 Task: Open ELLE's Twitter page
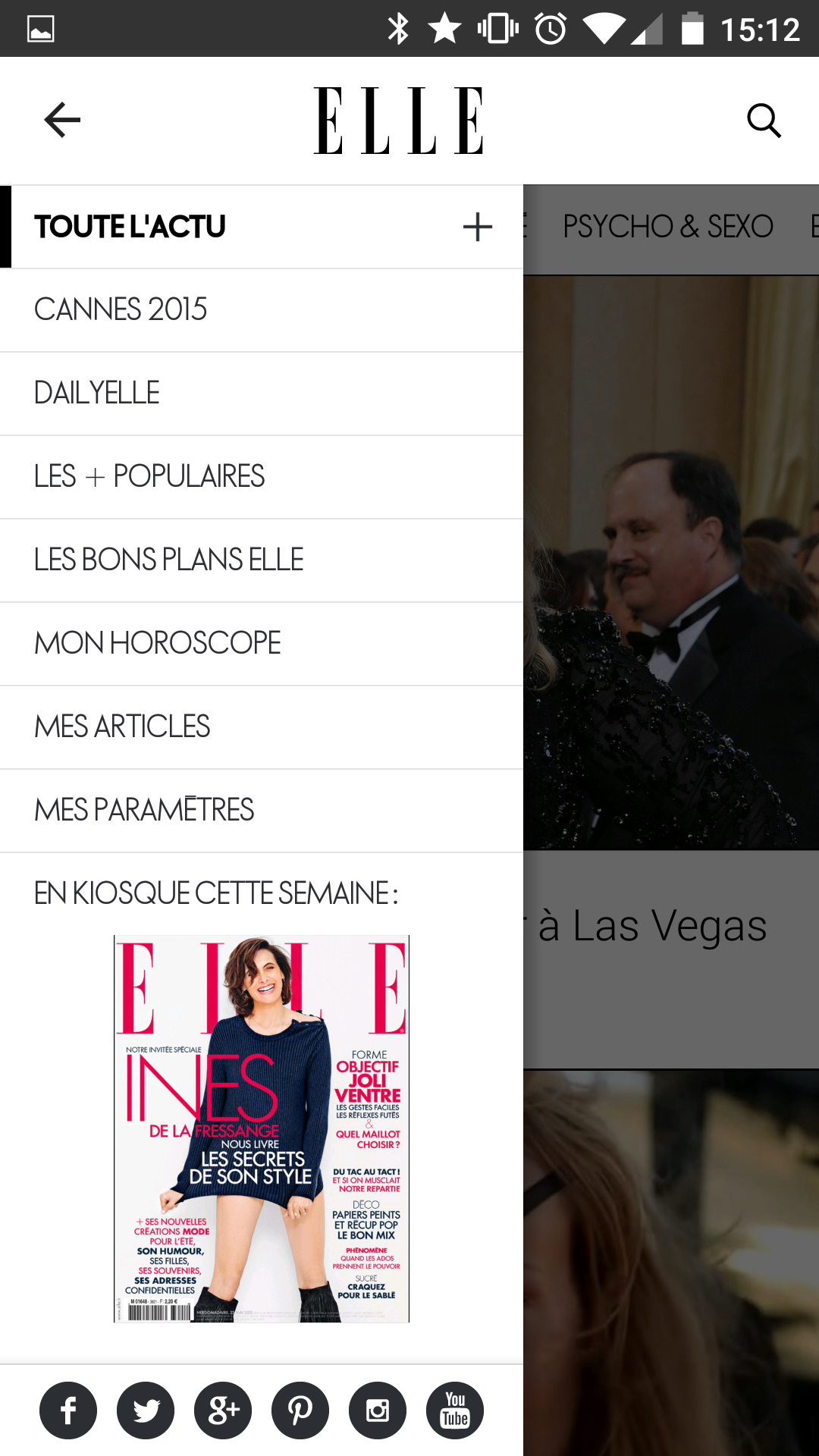(x=146, y=1410)
